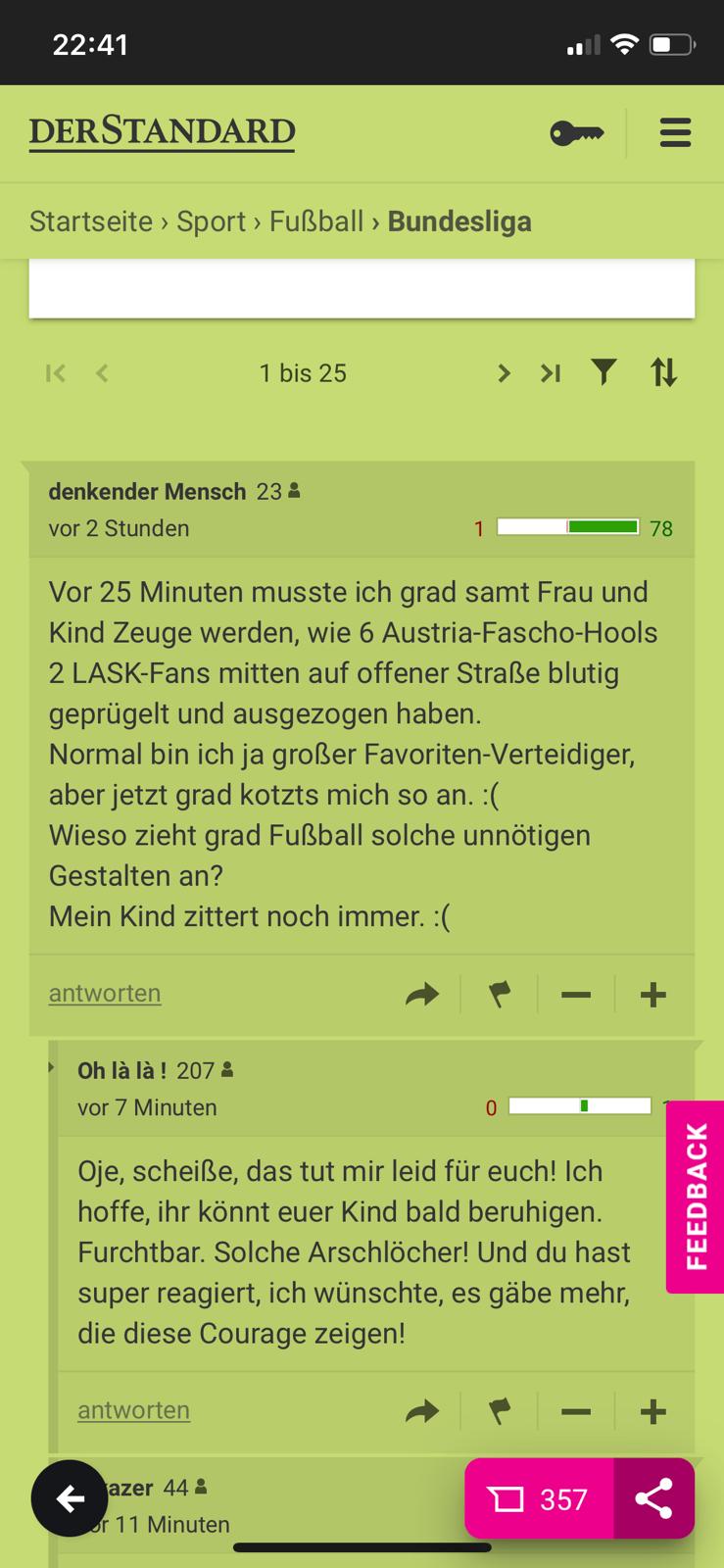Screen dimensions: 724x1568
Task: Report denkender Mensch's comment with the flag
Action: (x=500, y=996)
